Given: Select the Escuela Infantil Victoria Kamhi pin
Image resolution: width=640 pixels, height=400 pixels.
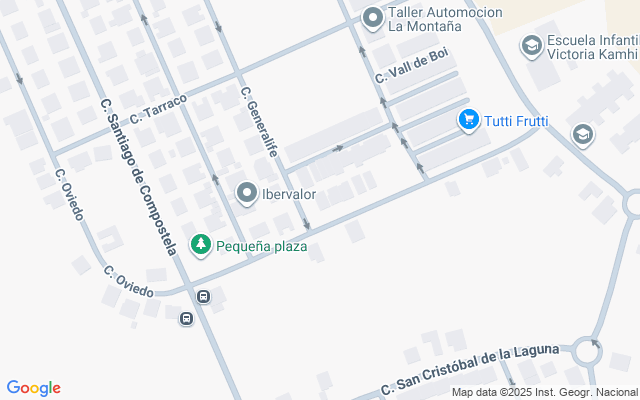Looking at the screenshot, I should point(531,46).
